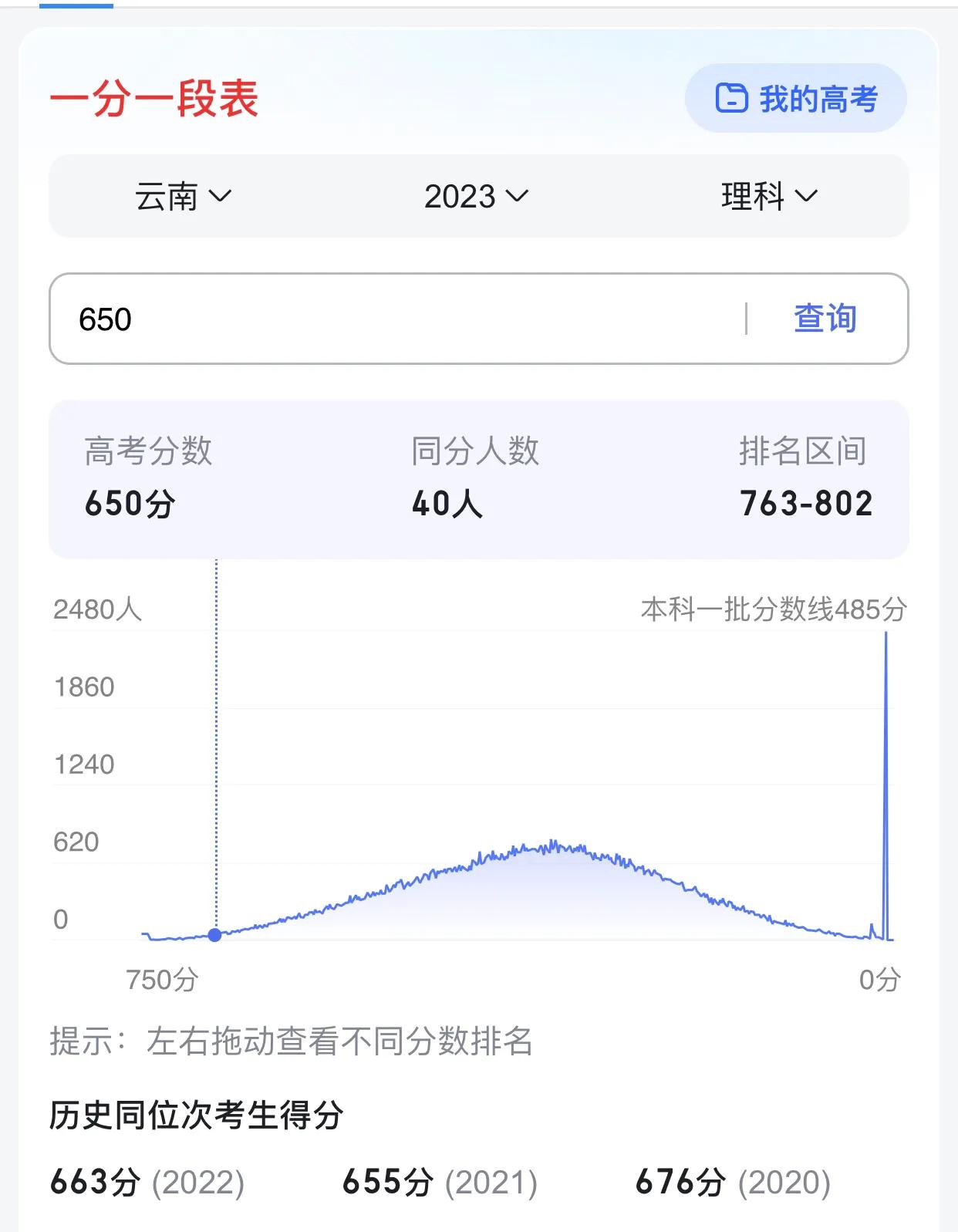Click the chevron beside 理科

(807, 197)
